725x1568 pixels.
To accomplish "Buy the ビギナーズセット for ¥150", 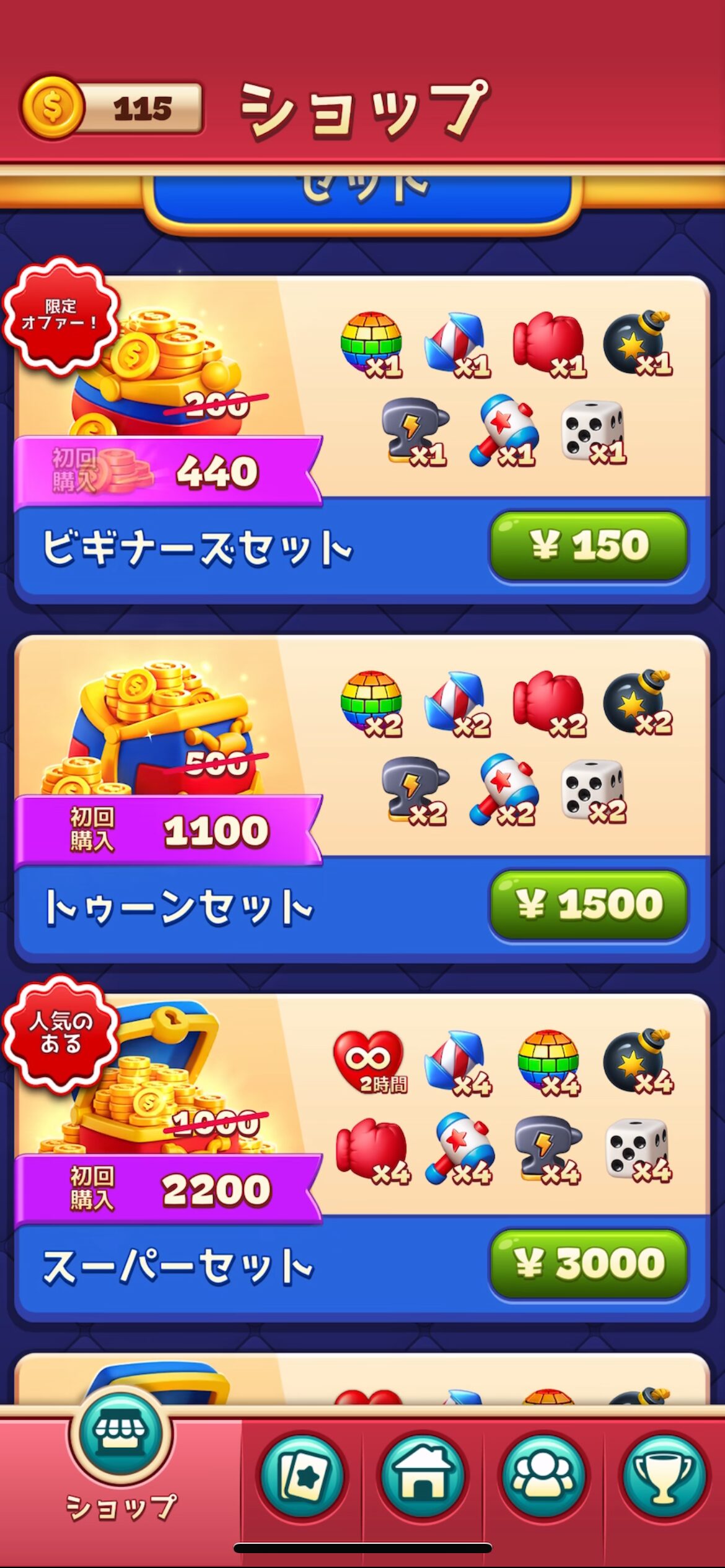I will click(x=589, y=546).
